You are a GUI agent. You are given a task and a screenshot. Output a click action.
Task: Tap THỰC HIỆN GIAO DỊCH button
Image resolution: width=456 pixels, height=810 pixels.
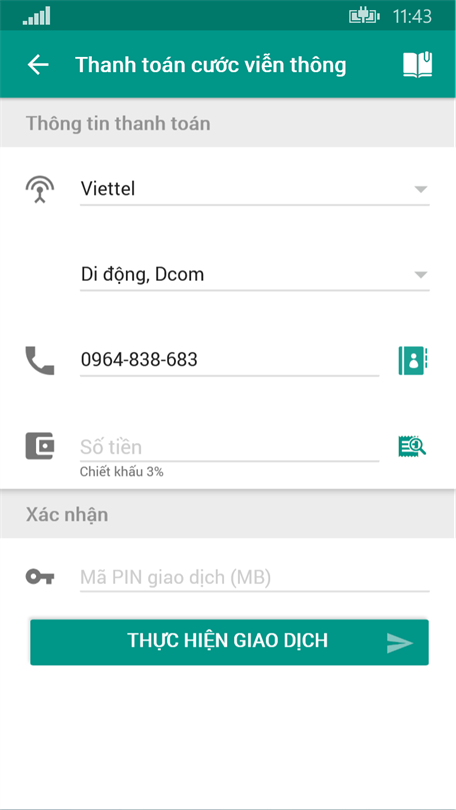tap(229, 642)
